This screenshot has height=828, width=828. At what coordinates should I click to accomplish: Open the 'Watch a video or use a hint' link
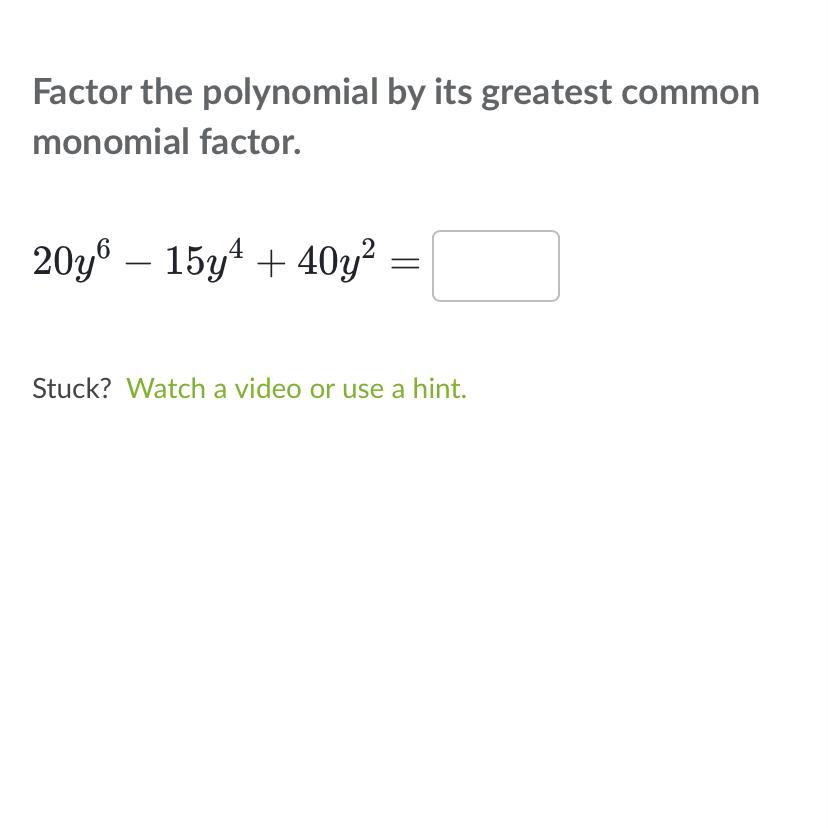click(296, 388)
